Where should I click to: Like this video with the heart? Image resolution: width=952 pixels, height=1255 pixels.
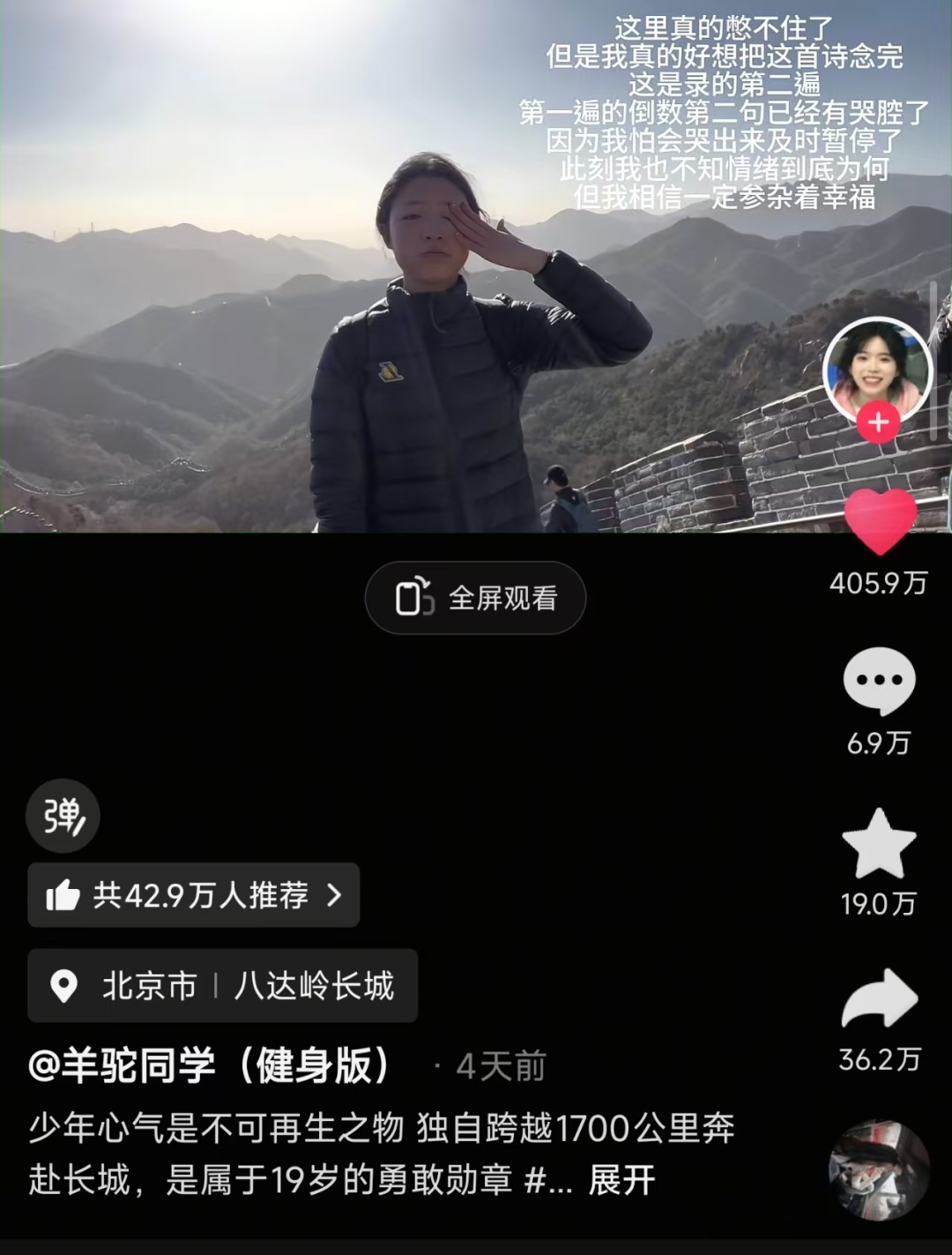[x=880, y=520]
